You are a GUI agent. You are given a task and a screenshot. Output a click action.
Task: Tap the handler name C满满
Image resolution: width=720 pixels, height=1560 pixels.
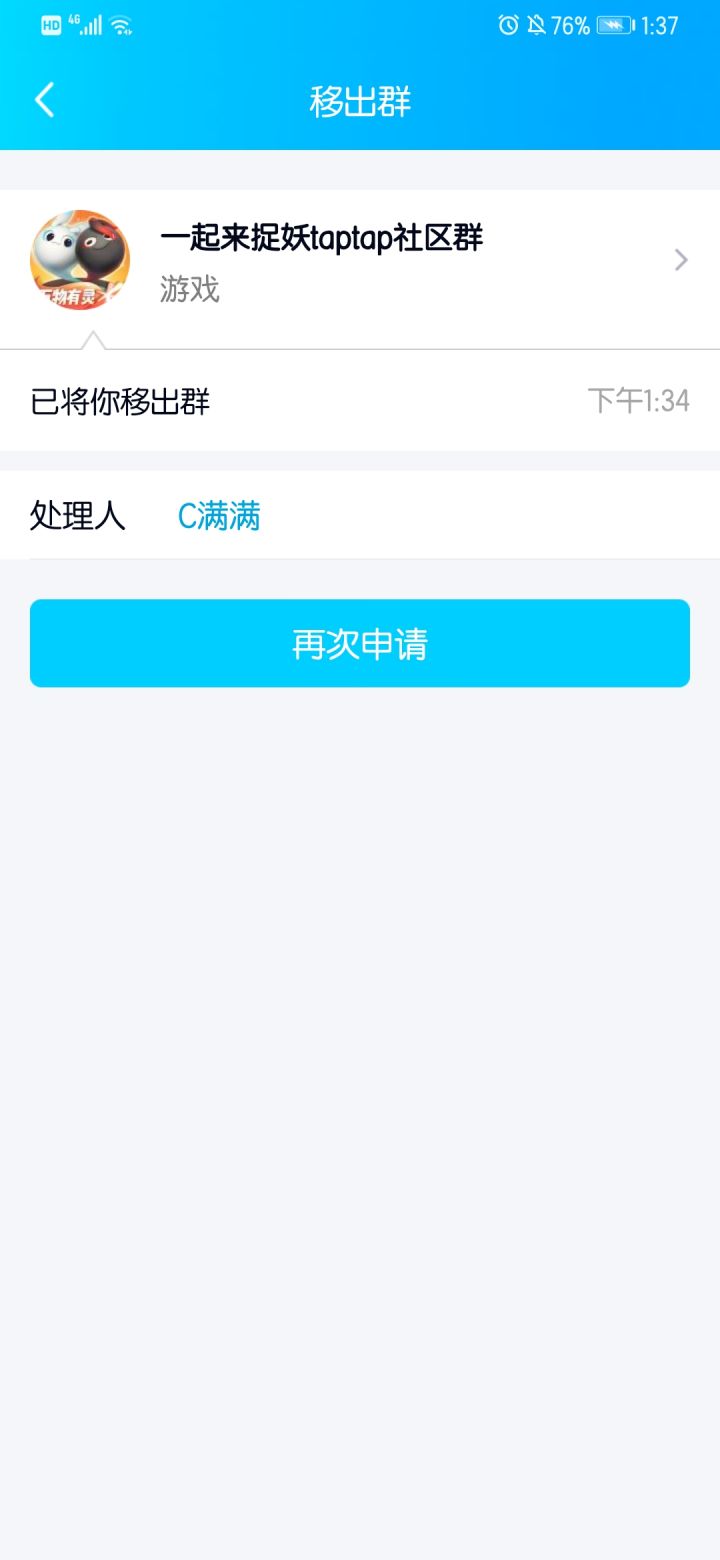(x=219, y=515)
